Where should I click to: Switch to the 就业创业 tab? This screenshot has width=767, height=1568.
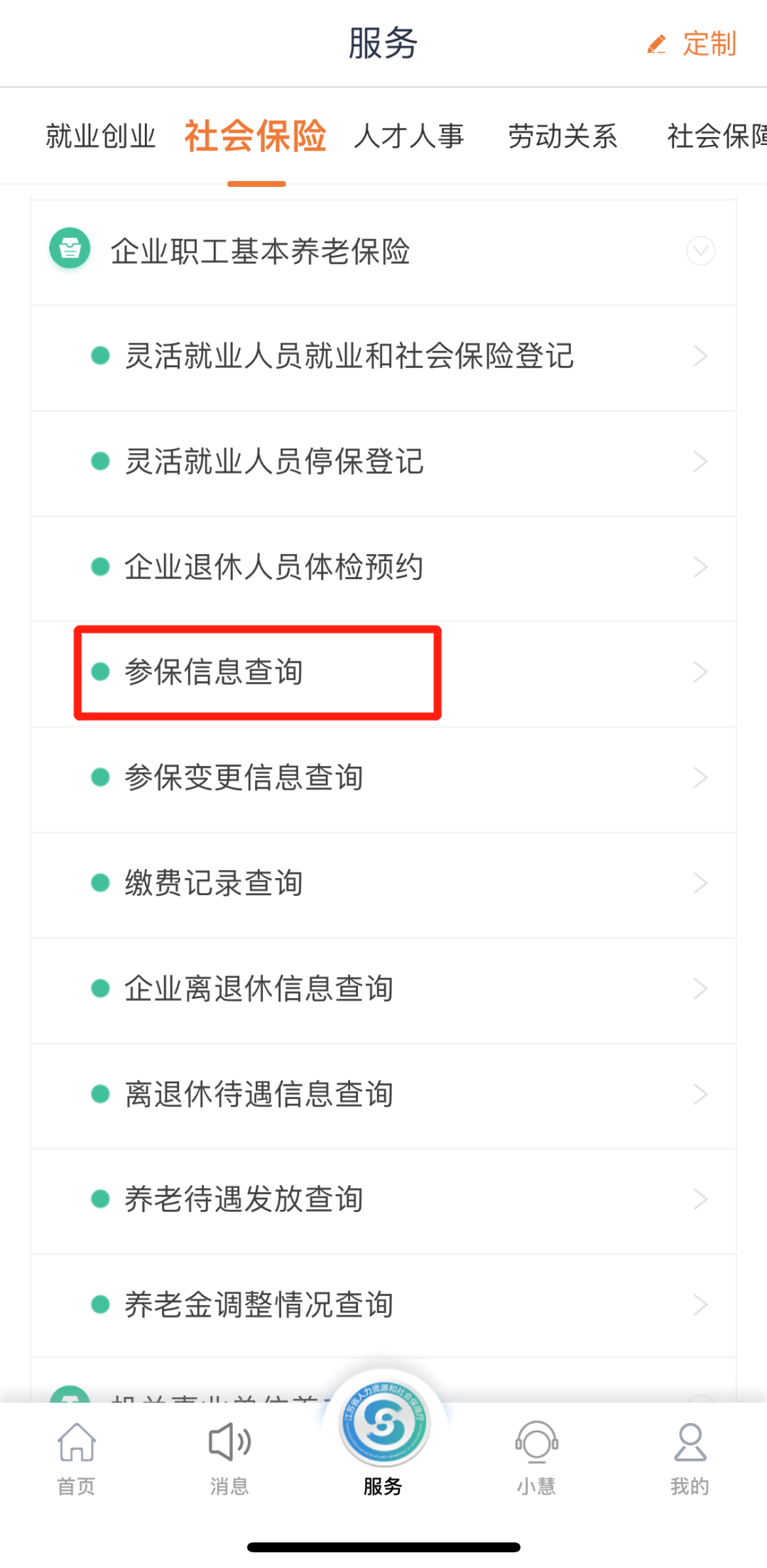(101, 136)
